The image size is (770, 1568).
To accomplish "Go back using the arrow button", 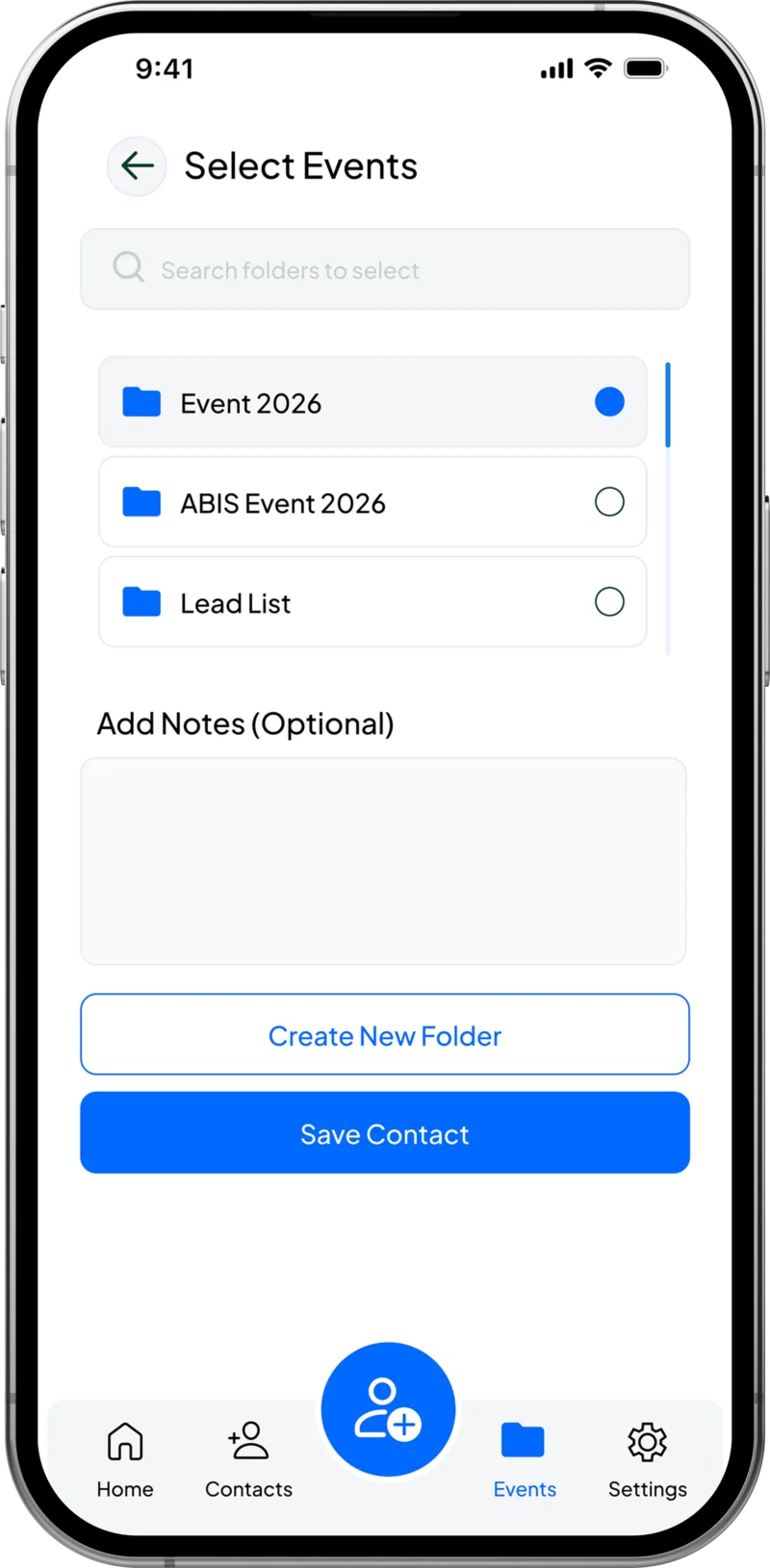I will point(137,166).
